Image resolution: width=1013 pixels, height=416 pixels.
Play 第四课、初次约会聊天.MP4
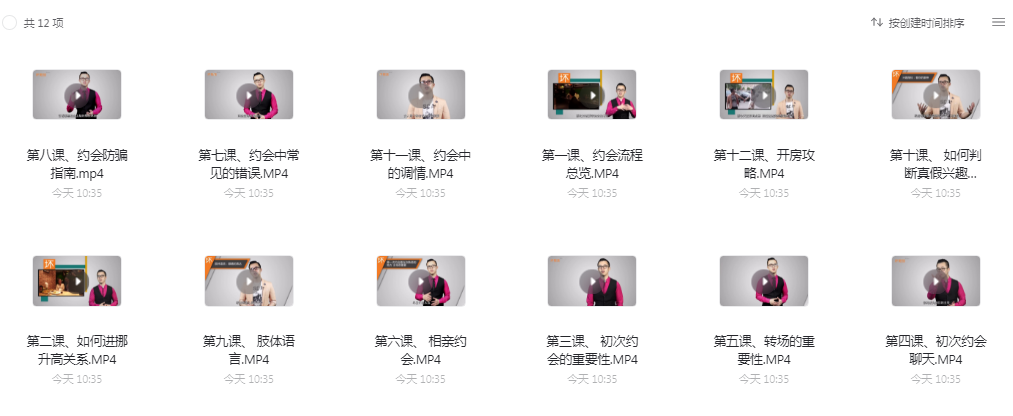[936, 281]
